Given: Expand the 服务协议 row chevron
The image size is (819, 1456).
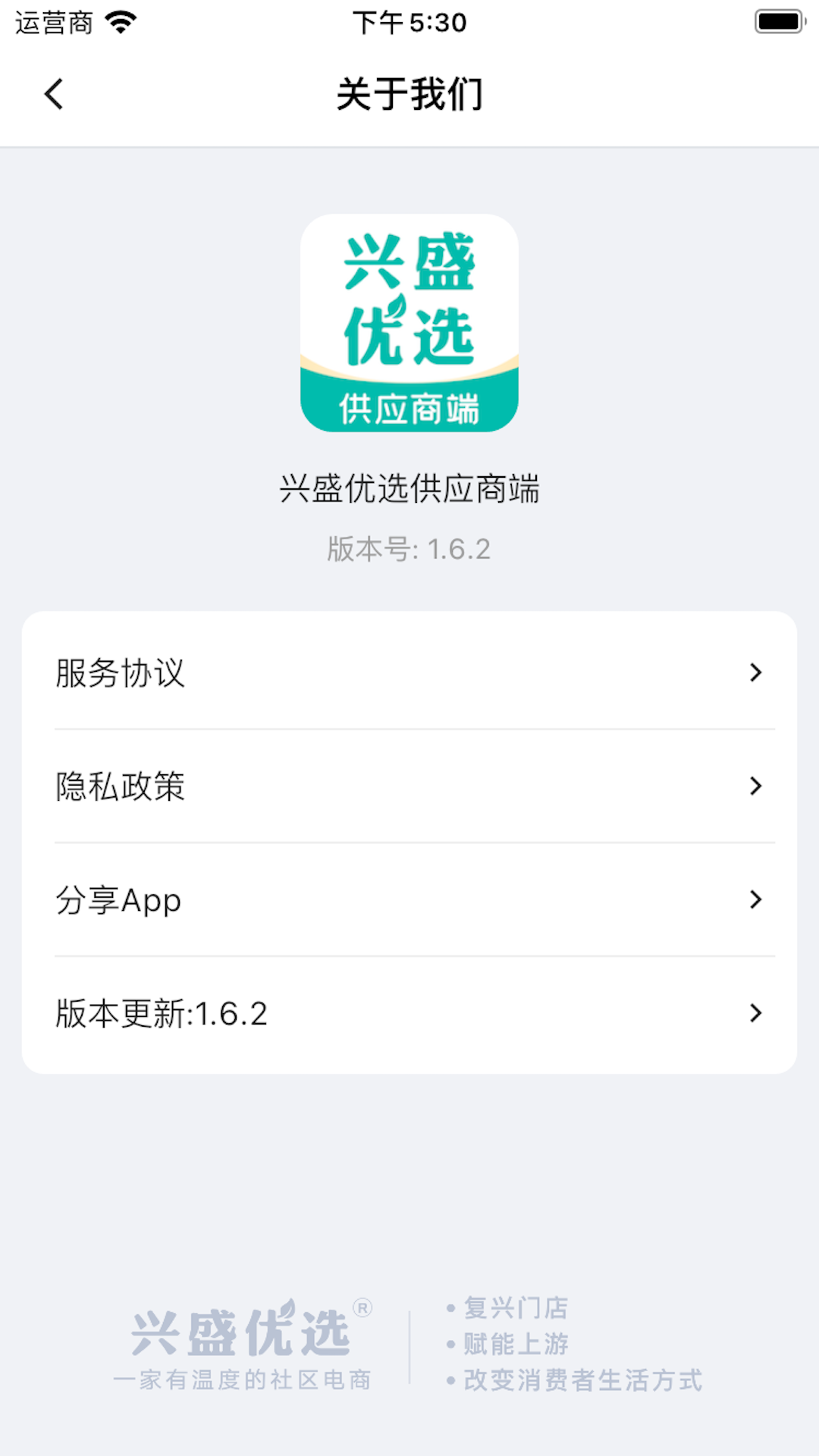Looking at the screenshot, I should pos(755,673).
